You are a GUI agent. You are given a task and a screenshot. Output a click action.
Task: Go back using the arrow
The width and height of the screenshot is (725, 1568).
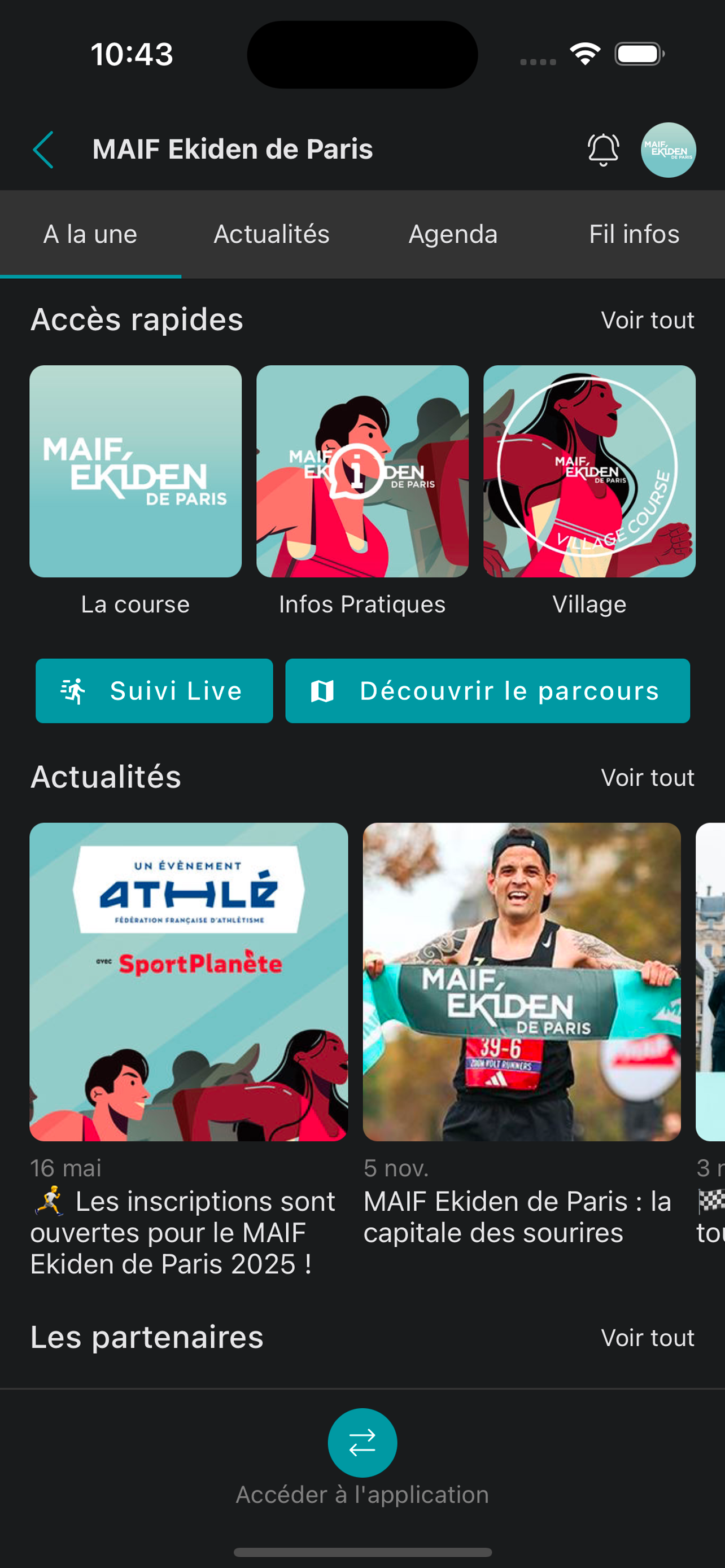[x=43, y=150]
